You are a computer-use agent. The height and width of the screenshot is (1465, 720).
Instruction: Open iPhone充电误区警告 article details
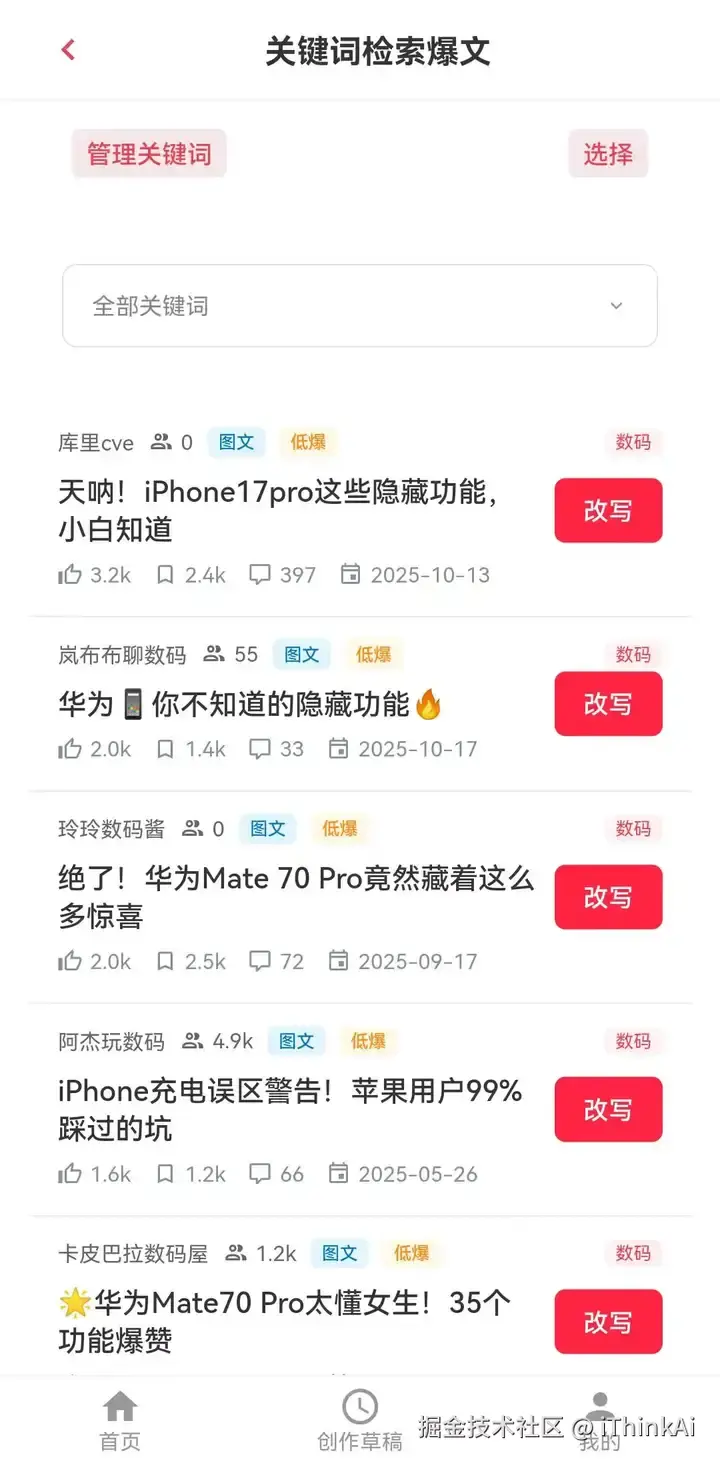[290, 1109]
